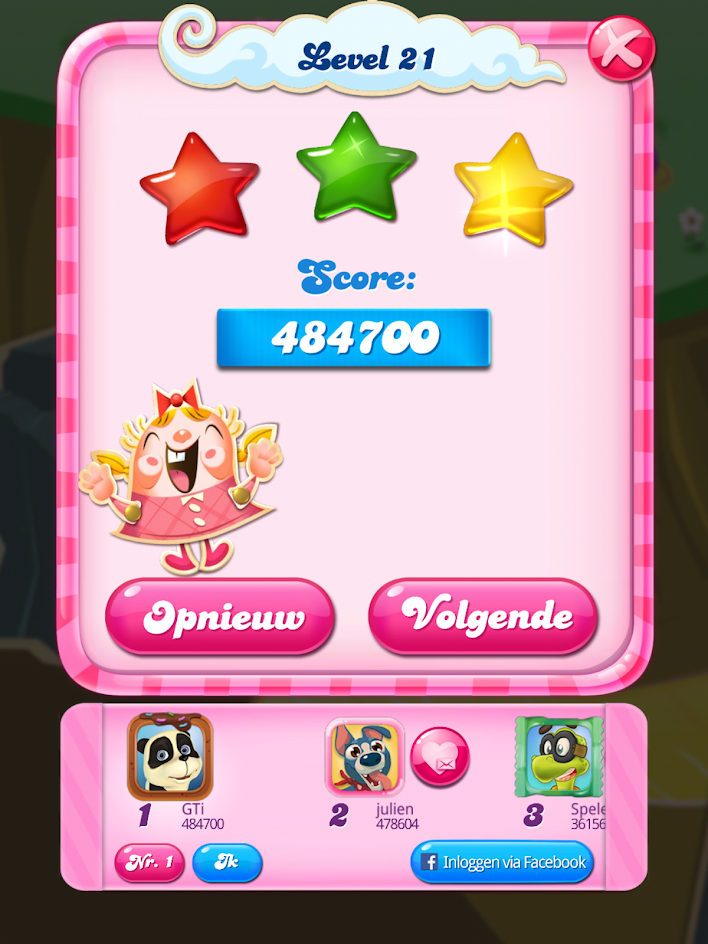Jump to my position with Ik button
The width and height of the screenshot is (708, 944).
[x=227, y=862]
